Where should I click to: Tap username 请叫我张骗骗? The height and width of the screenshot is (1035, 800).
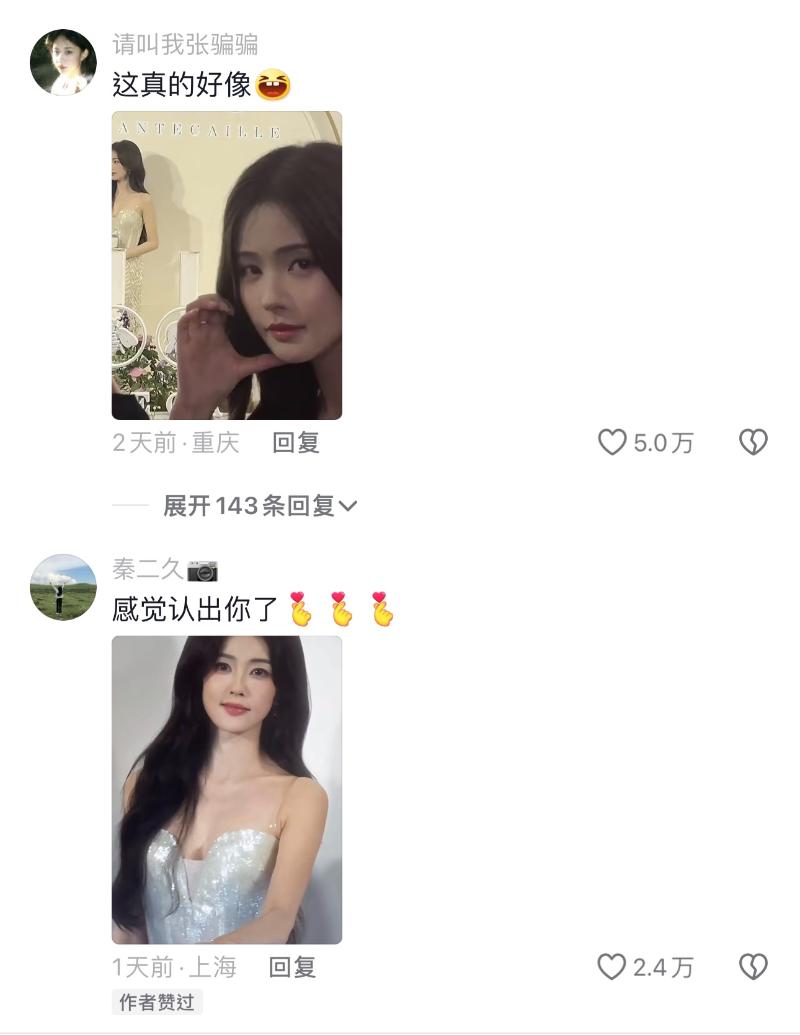pyautogui.click(x=186, y=45)
